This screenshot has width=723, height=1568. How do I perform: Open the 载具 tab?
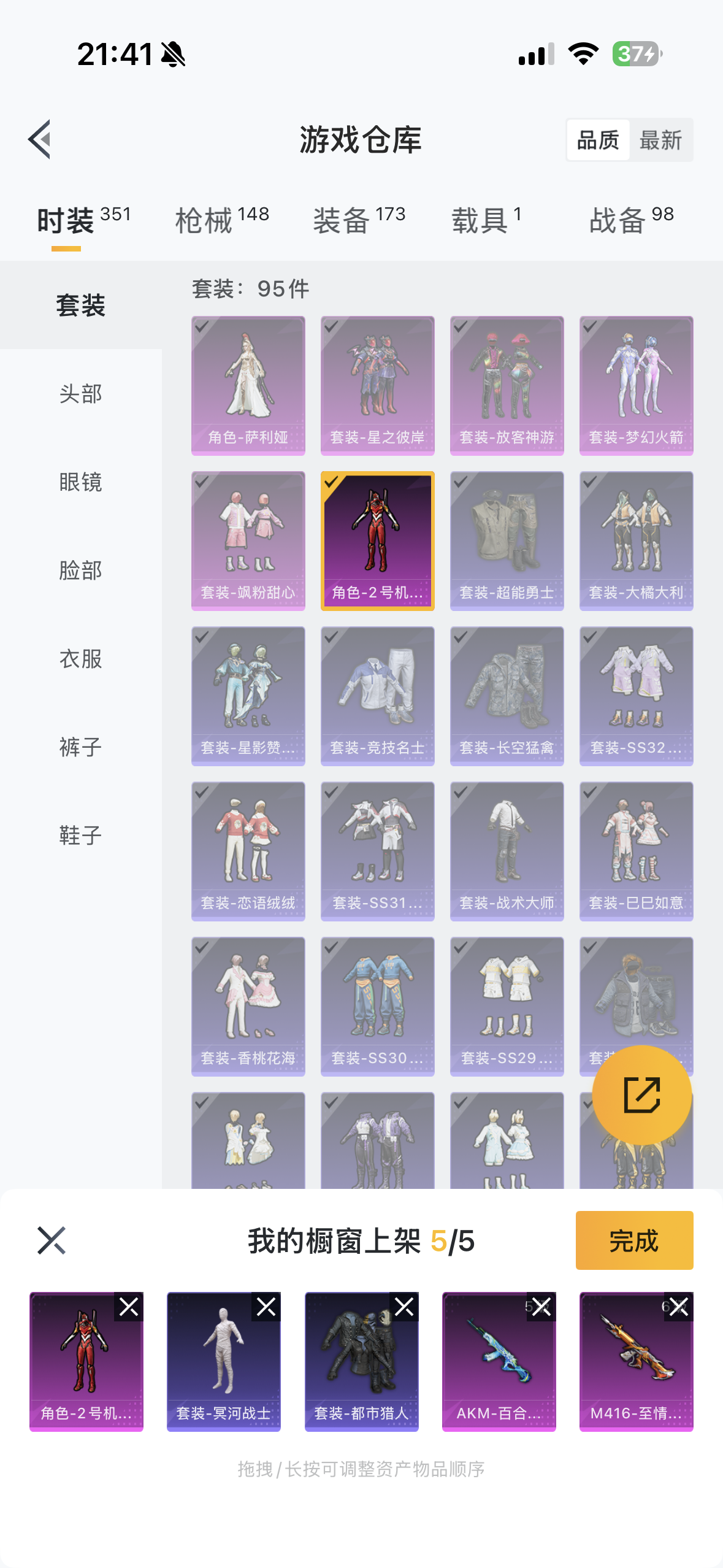pyautogui.click(x=486, y=220)
